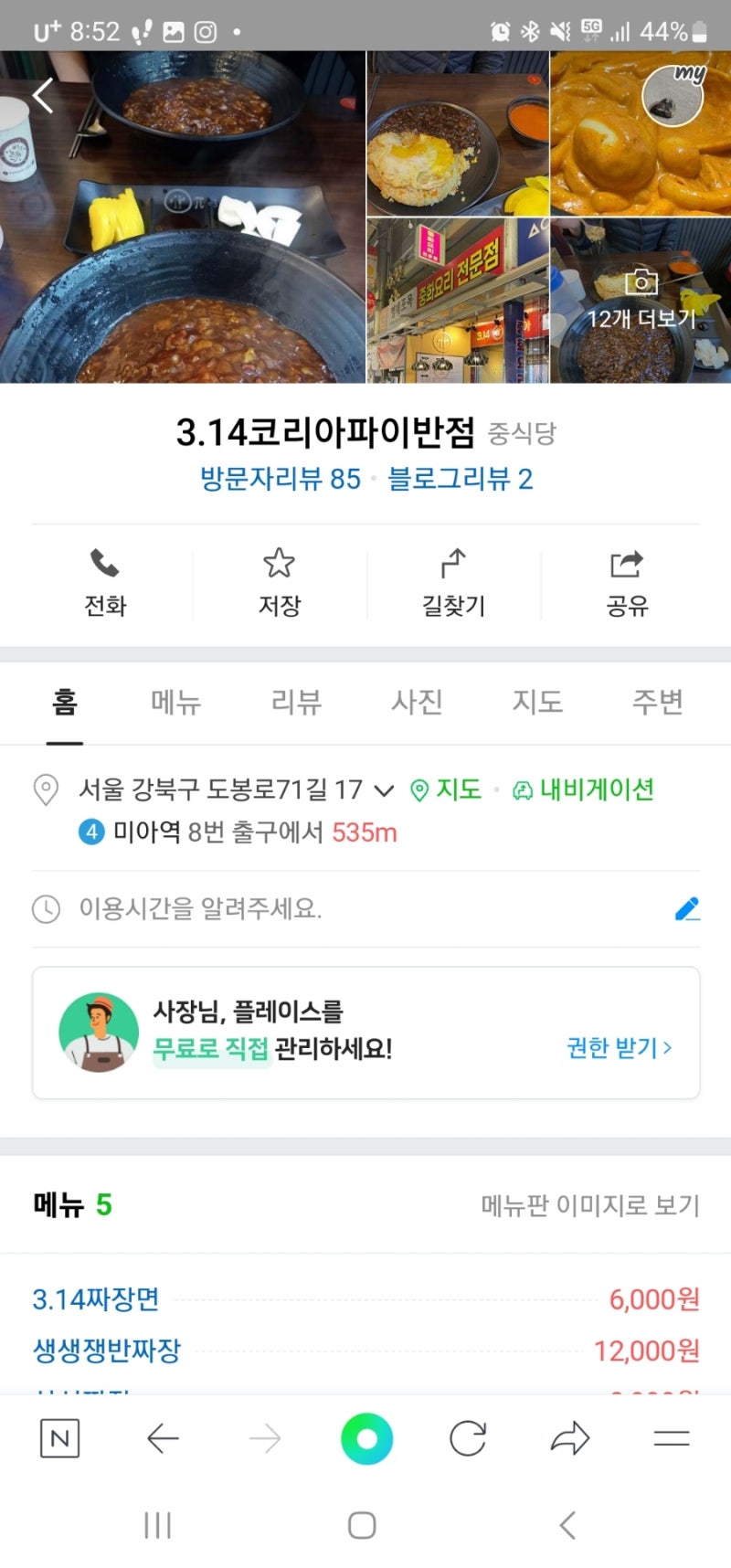731x1568 pixels.
Task: Select the 메뉴 tab
Action: point(176,702)
